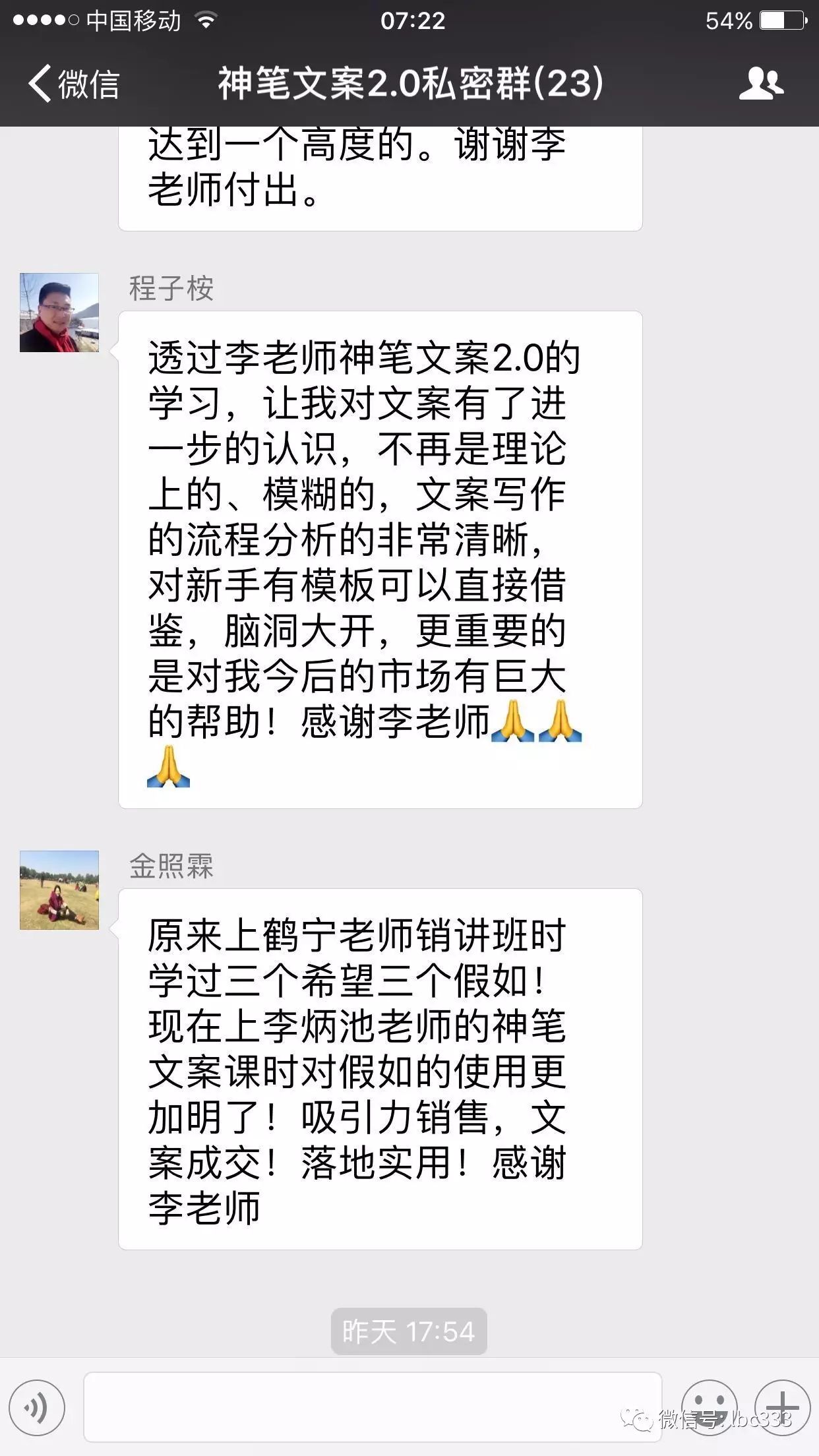Open 金照霖's profile avatar

click(x=59, y=890)
